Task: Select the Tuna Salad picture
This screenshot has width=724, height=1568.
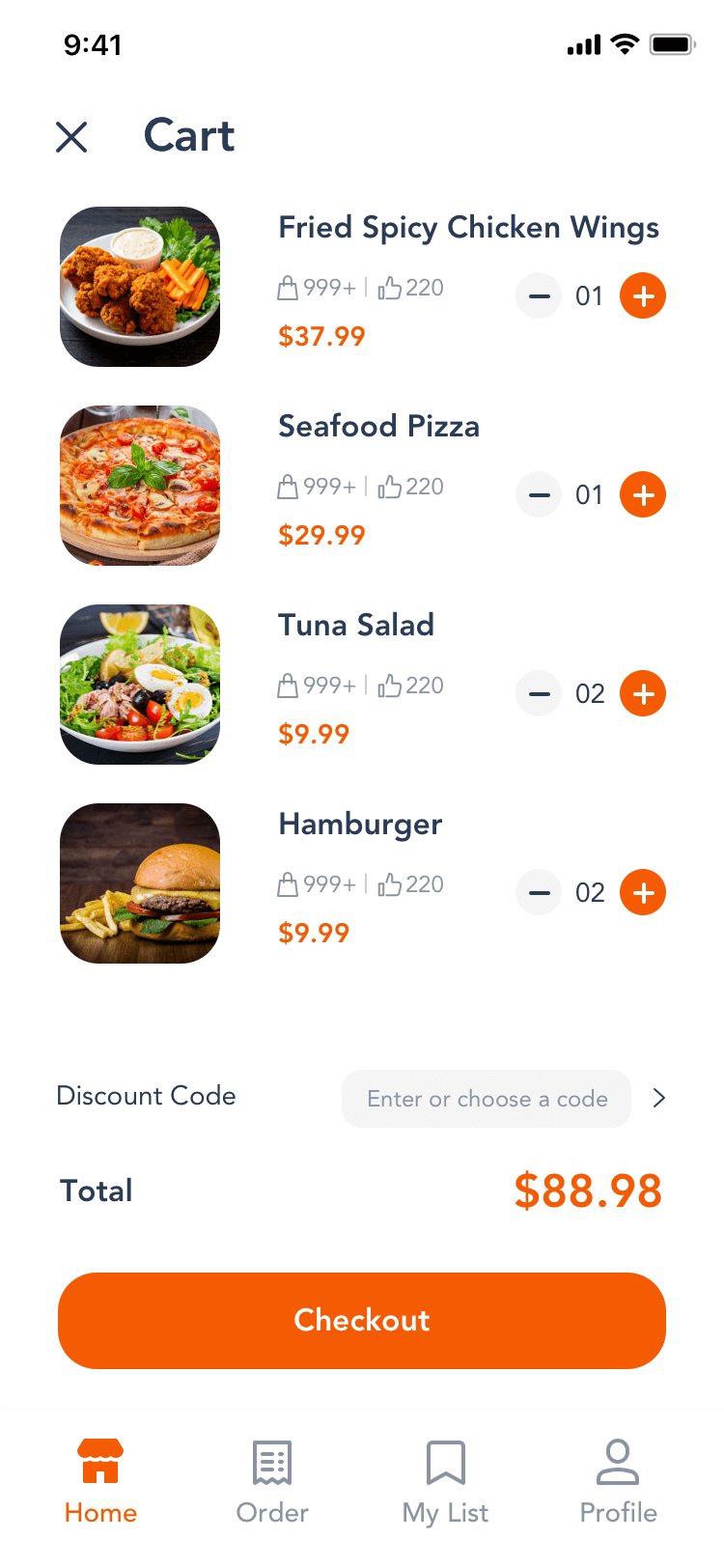Action: pyautogui.click(x=140, y=685)
